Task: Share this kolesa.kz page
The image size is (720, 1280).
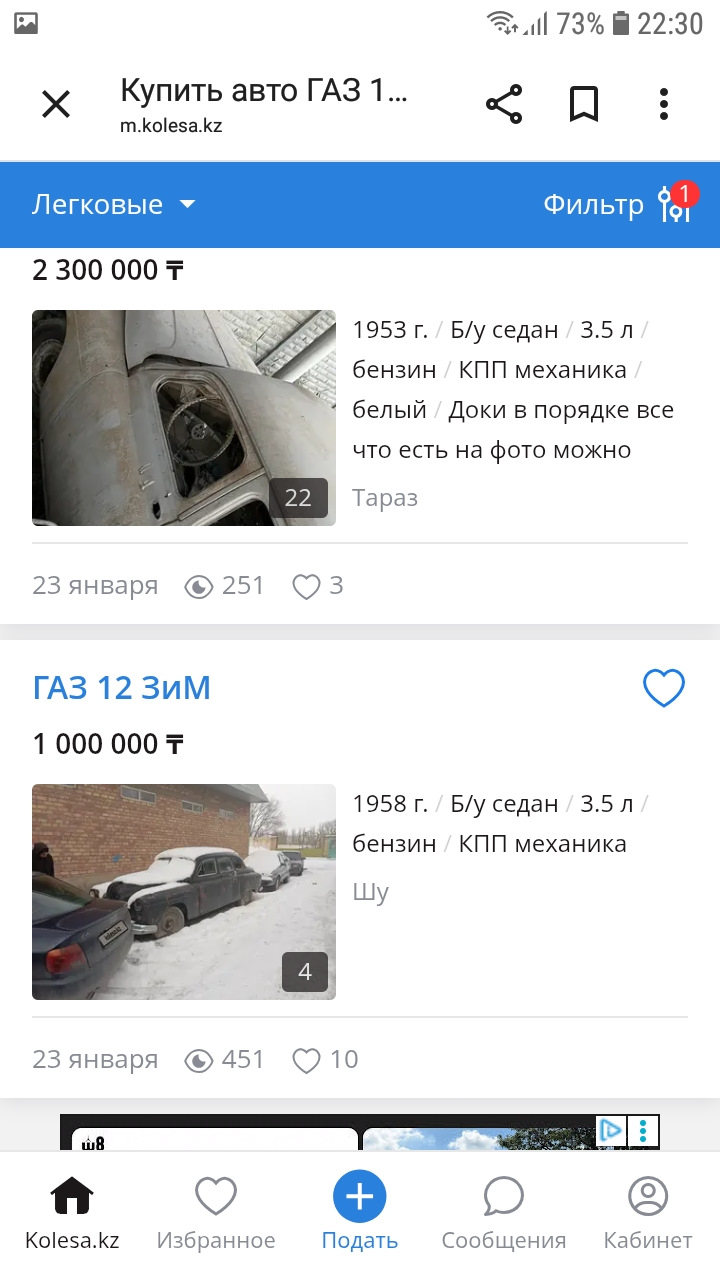Action: coord(504,104)
